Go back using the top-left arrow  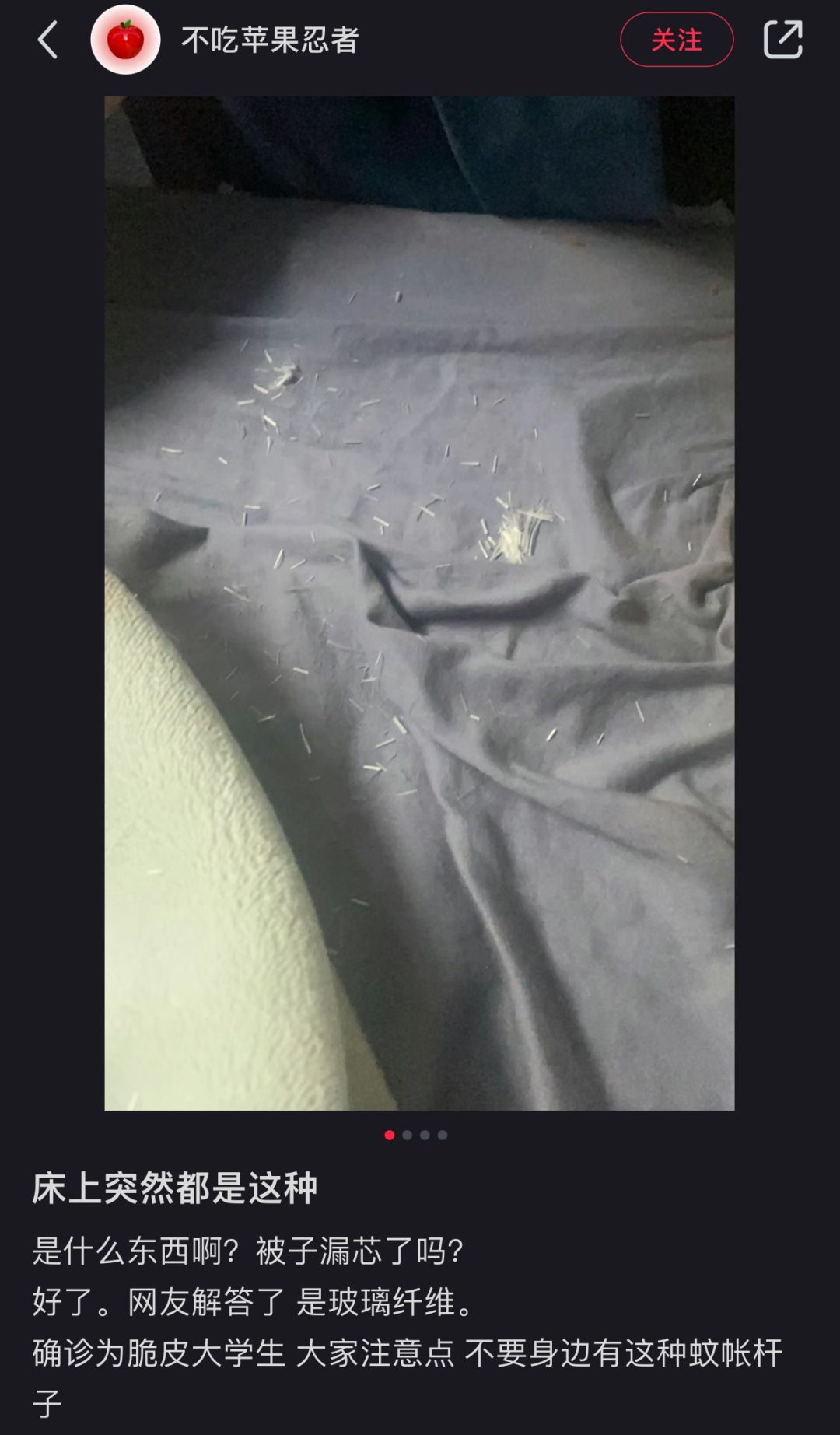click(47, 40)
